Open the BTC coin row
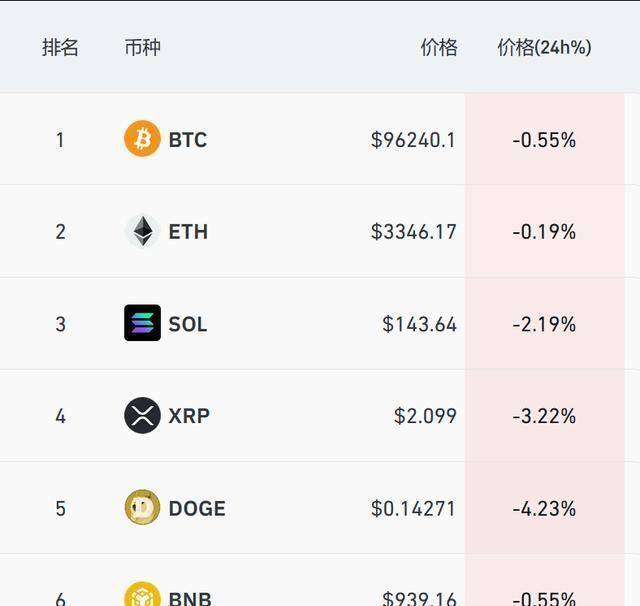Image resolution: width=640 pixels, height=606 pixels. coord(187,139)
